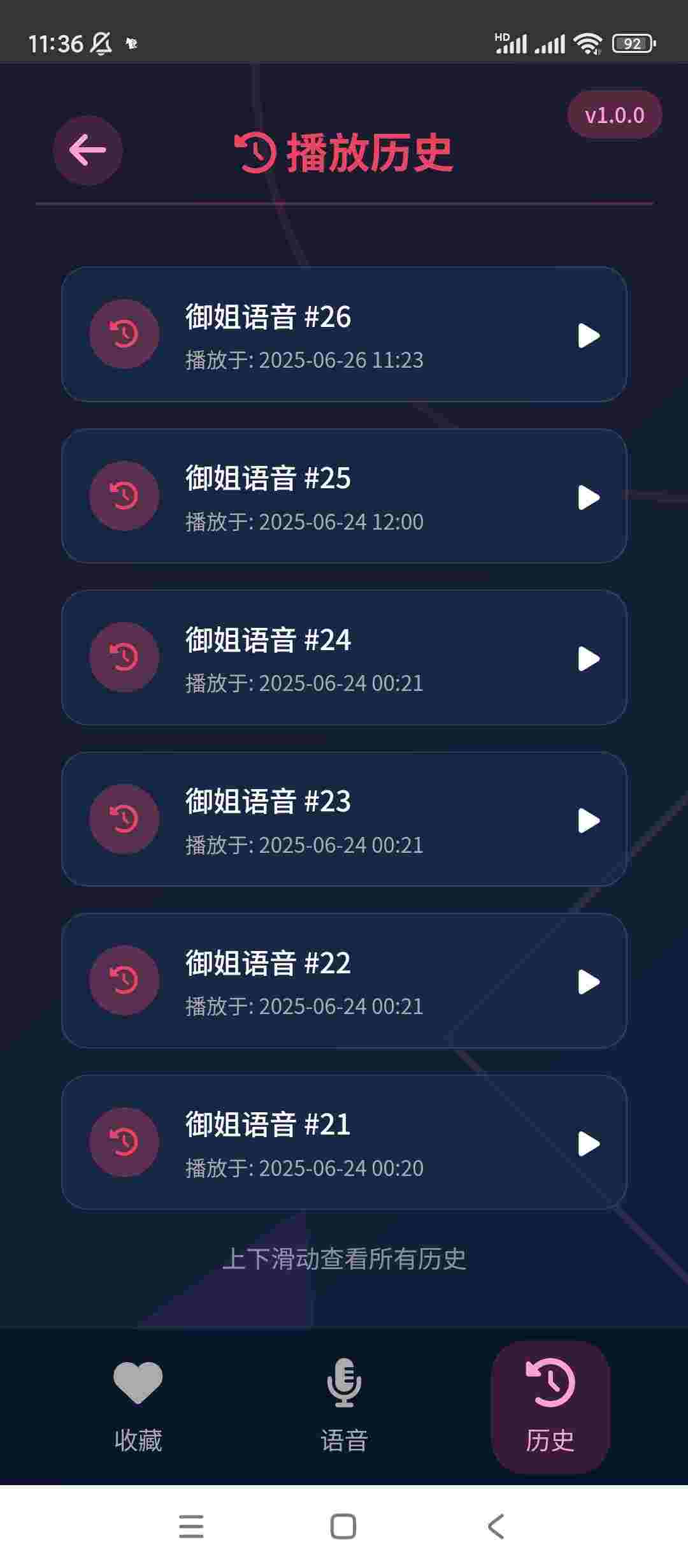Viewport: 688px width, 1568px height.
Task: Play 御姐语音 #22 with its play icon
Action: (588, 982)
